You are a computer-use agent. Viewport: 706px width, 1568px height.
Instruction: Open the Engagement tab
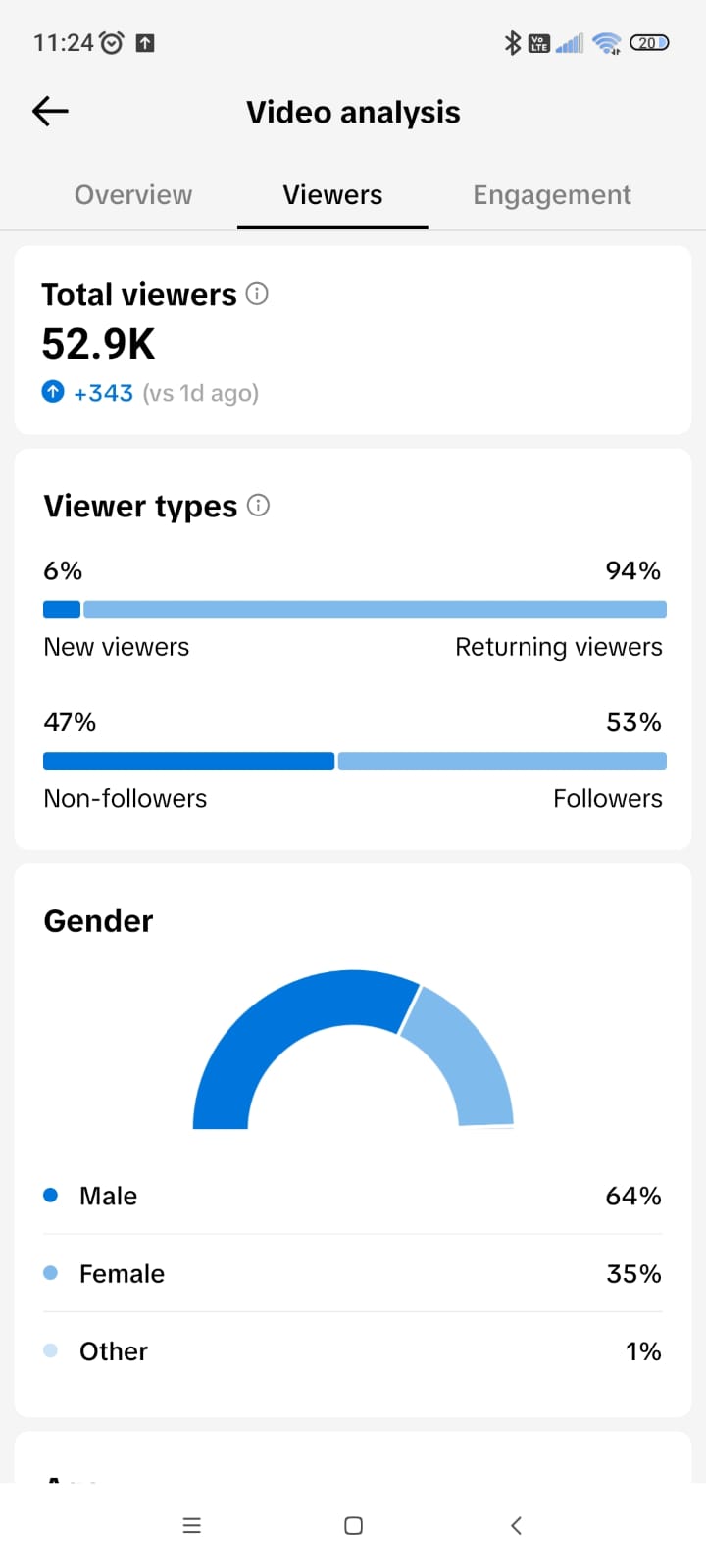552,195
